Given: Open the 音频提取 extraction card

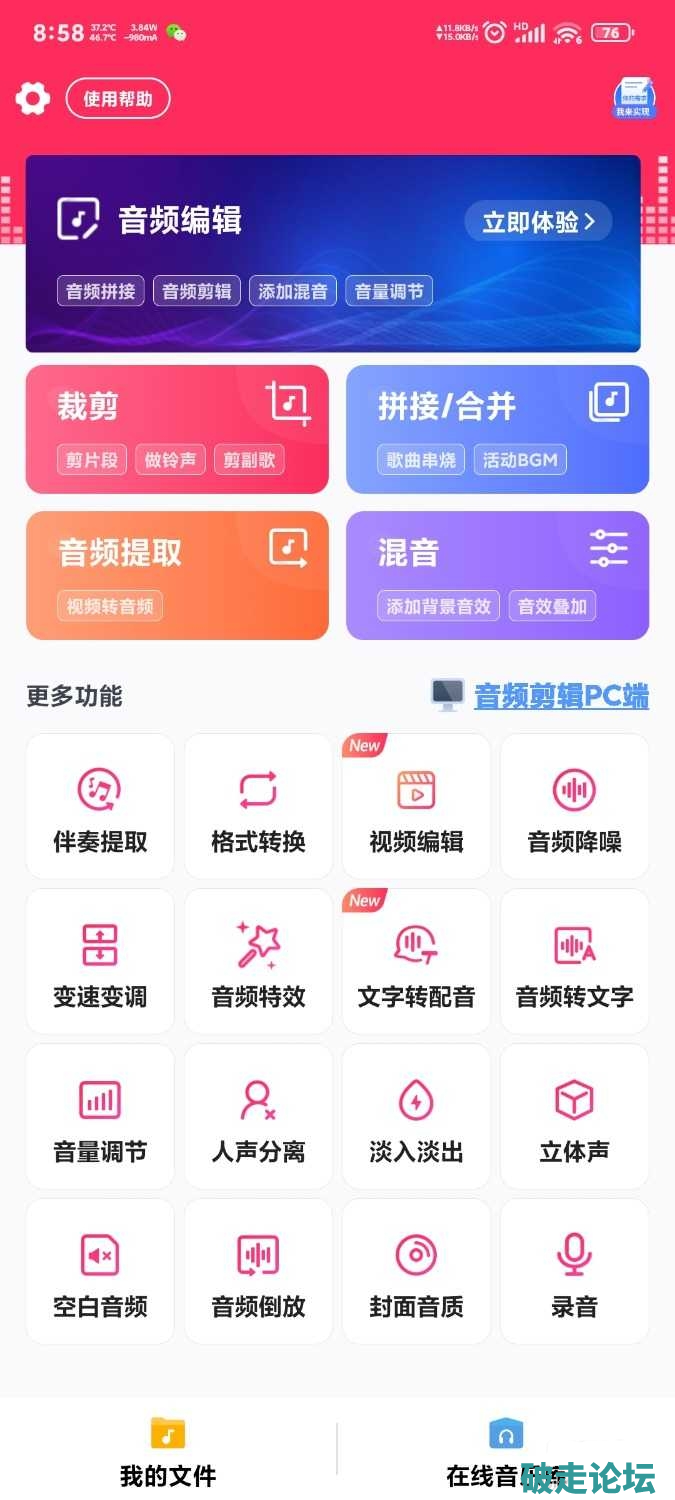Looking at the screenshot, I should 177,575.
